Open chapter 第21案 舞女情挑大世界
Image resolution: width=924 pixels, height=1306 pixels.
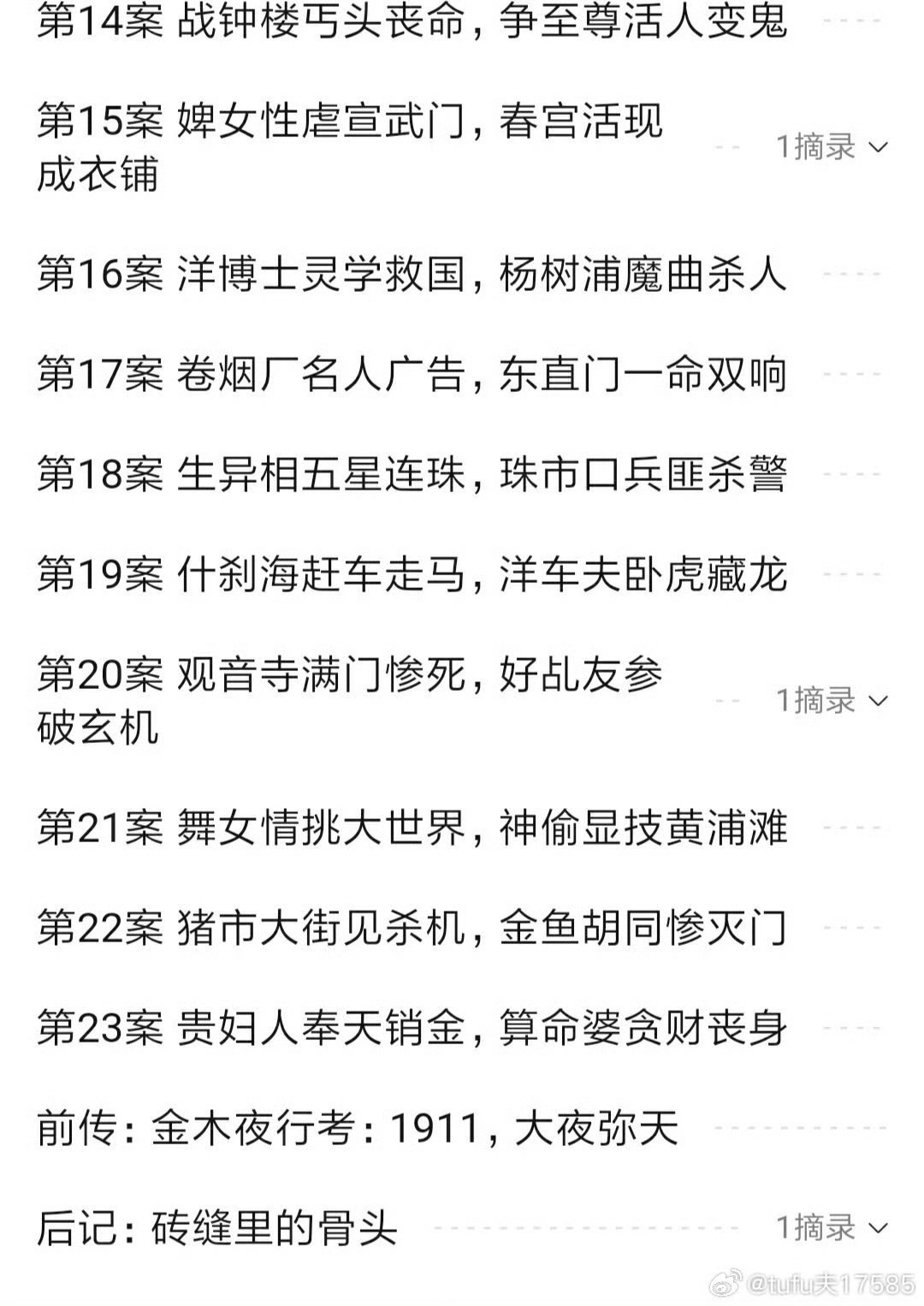(412, 828)
